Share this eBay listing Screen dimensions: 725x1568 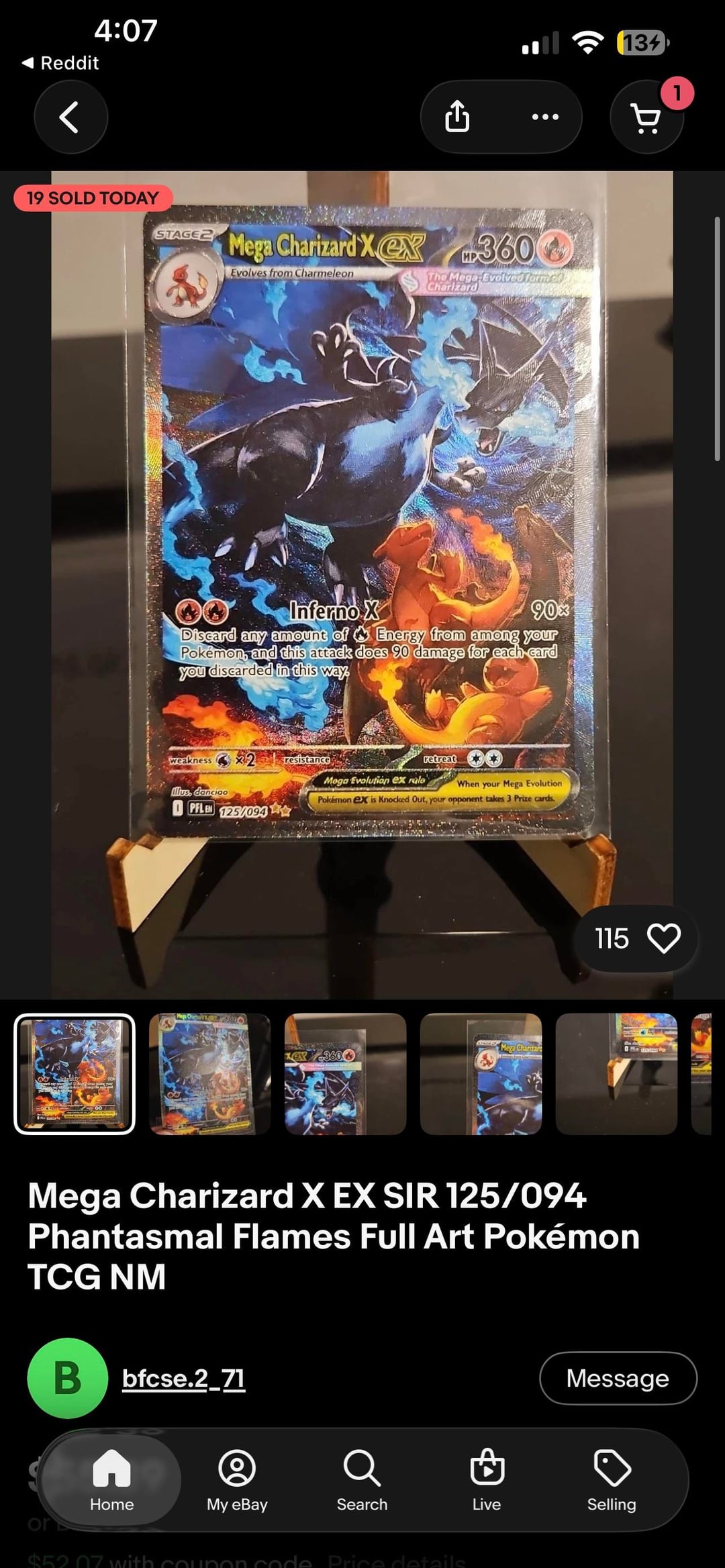(x=457, y=117)
